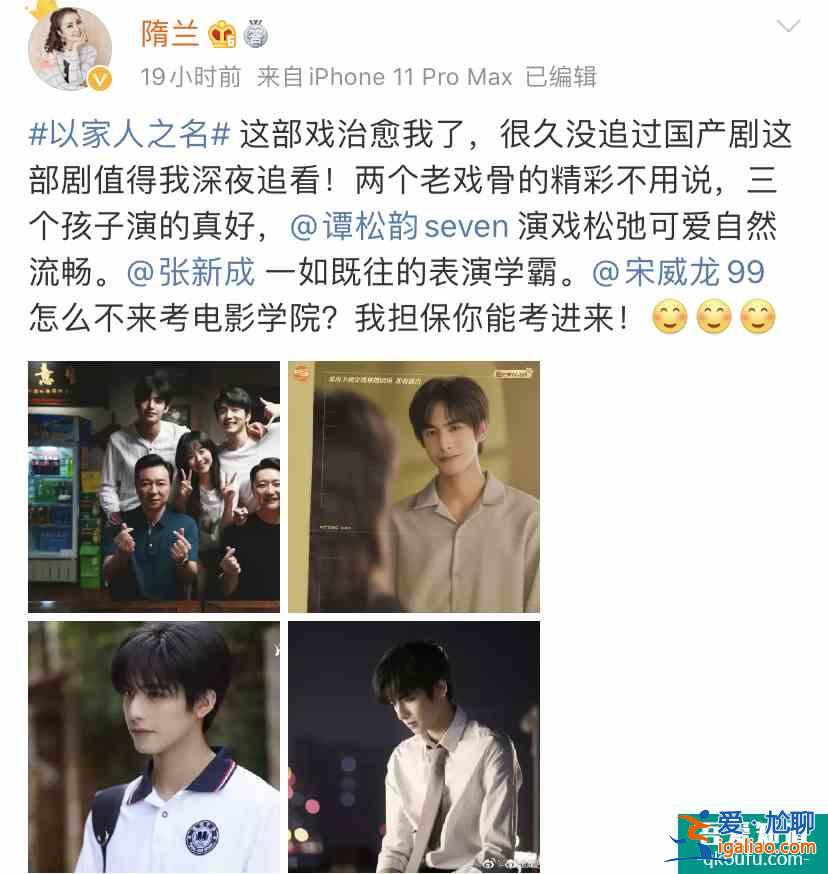Open the @张新成 mention
This screenshot has width=828, height=874.
(191, 272)
